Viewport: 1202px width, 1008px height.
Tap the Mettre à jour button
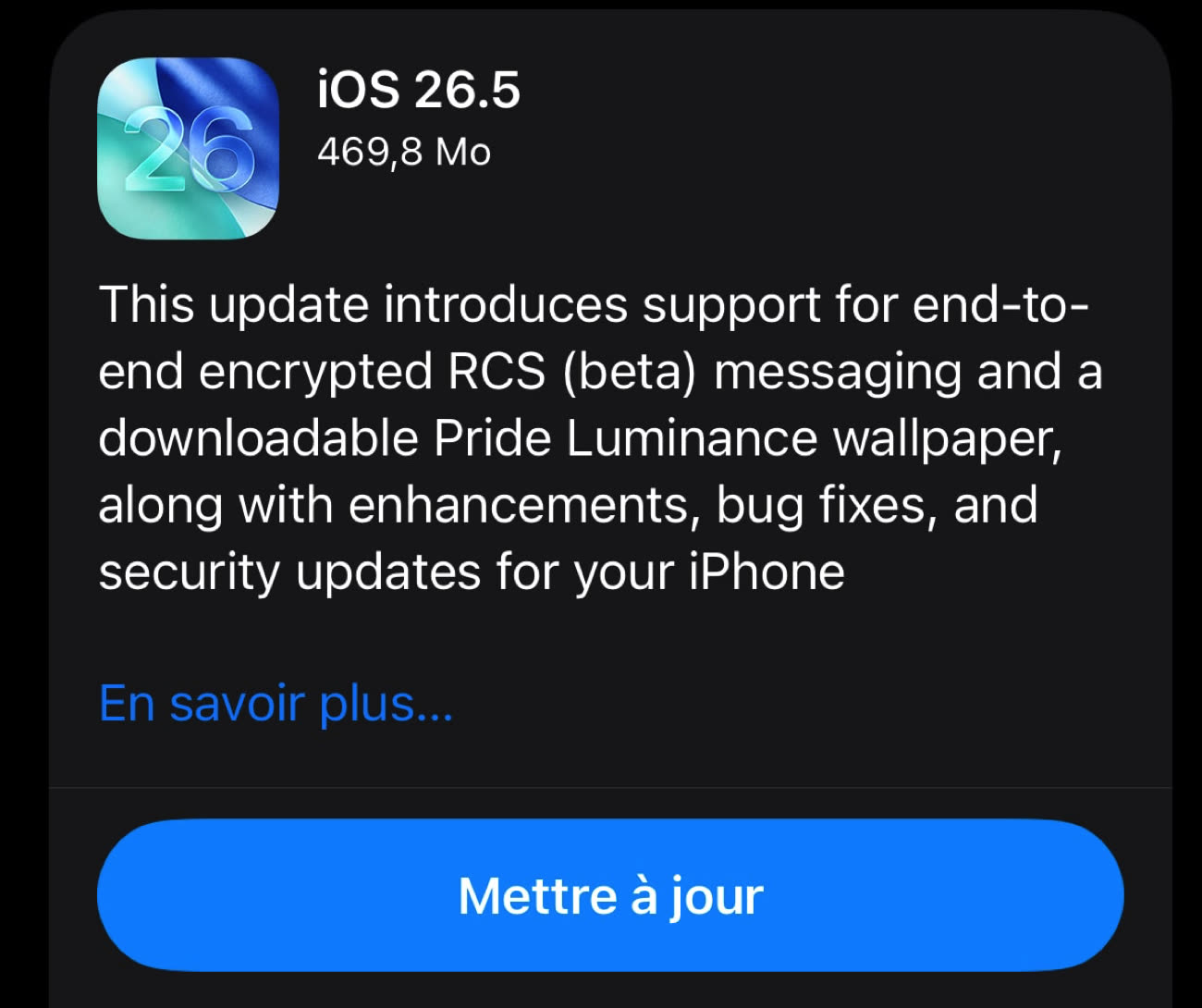(610, 895)
